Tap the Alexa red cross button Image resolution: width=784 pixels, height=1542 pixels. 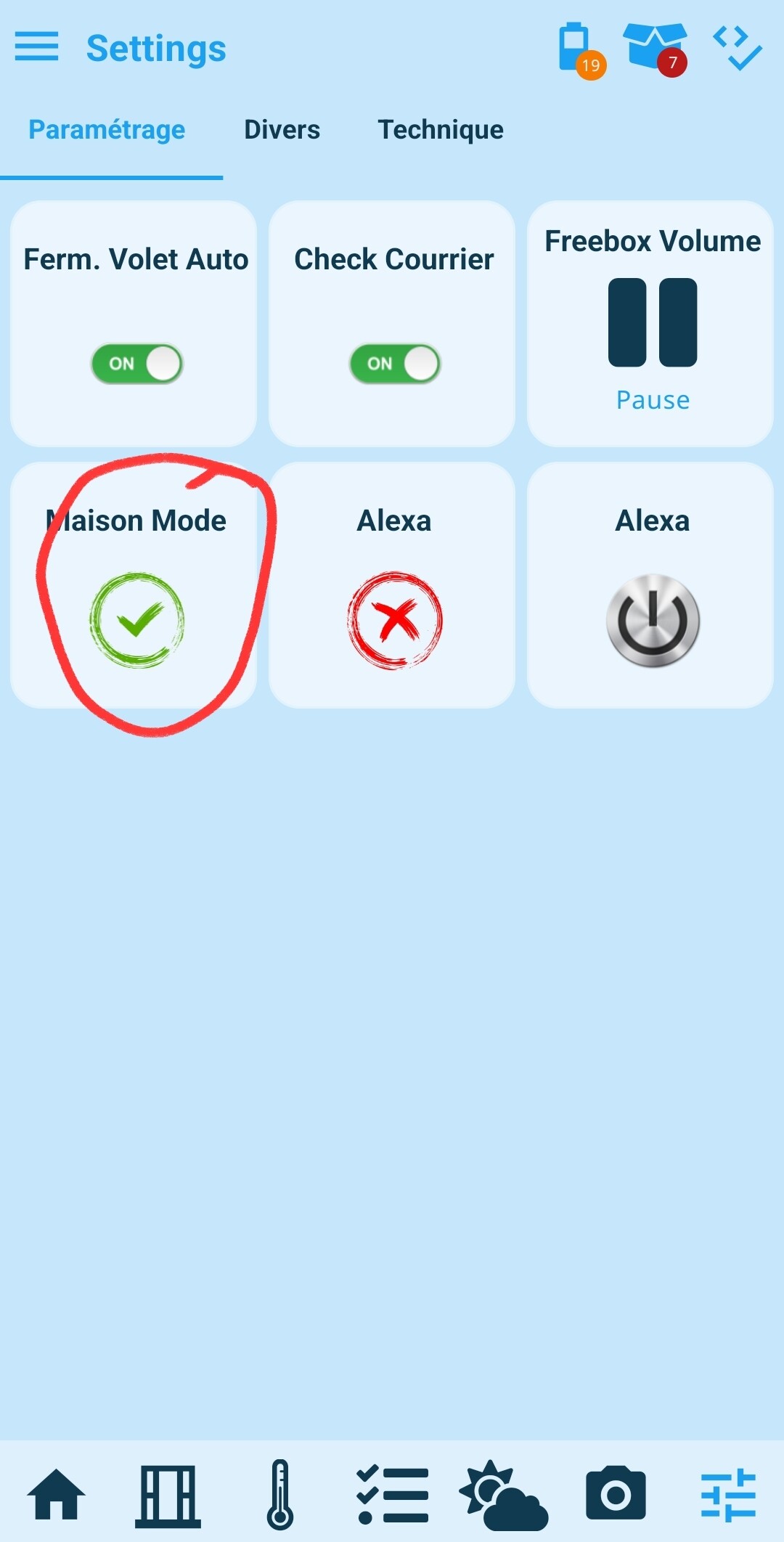395,620
